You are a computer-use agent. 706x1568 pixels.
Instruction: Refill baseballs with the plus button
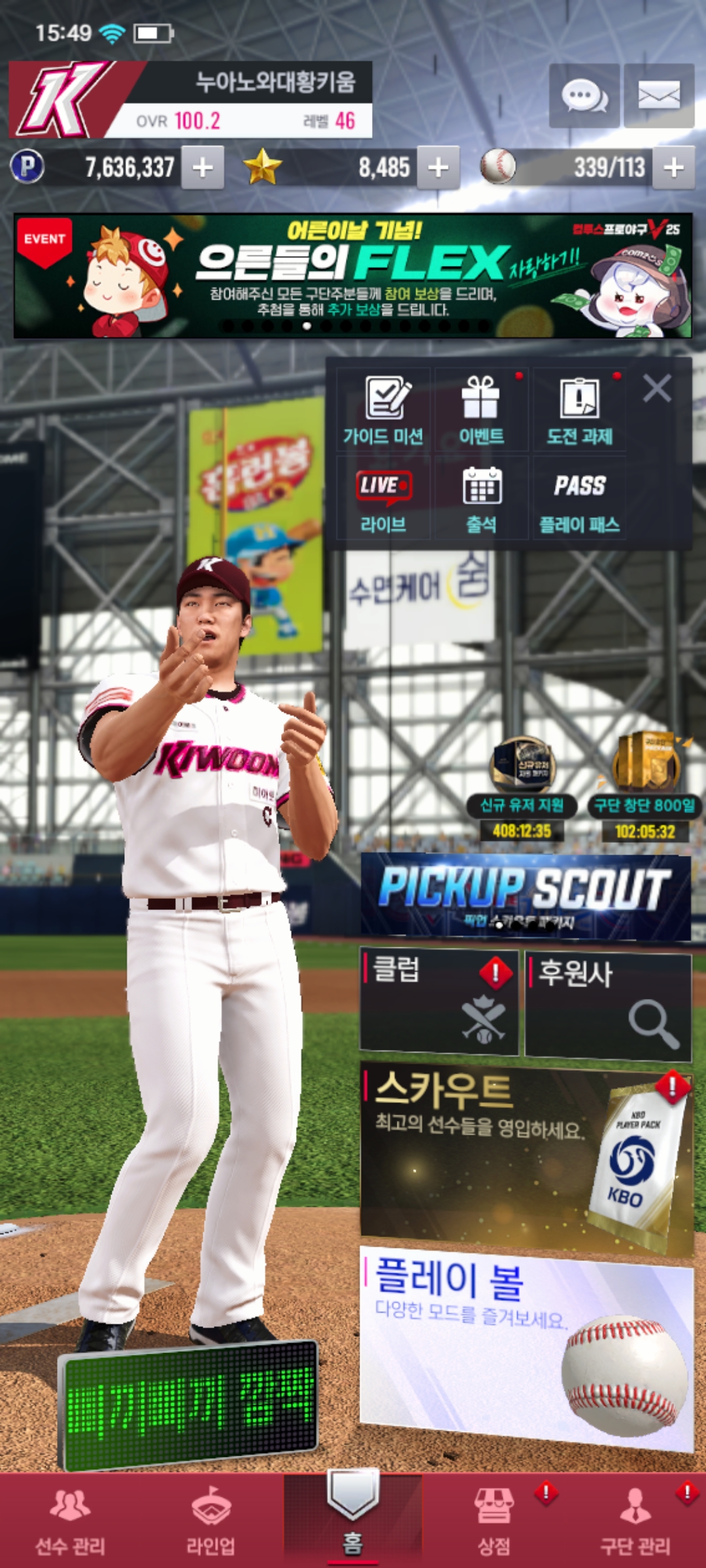coord(673,168)
